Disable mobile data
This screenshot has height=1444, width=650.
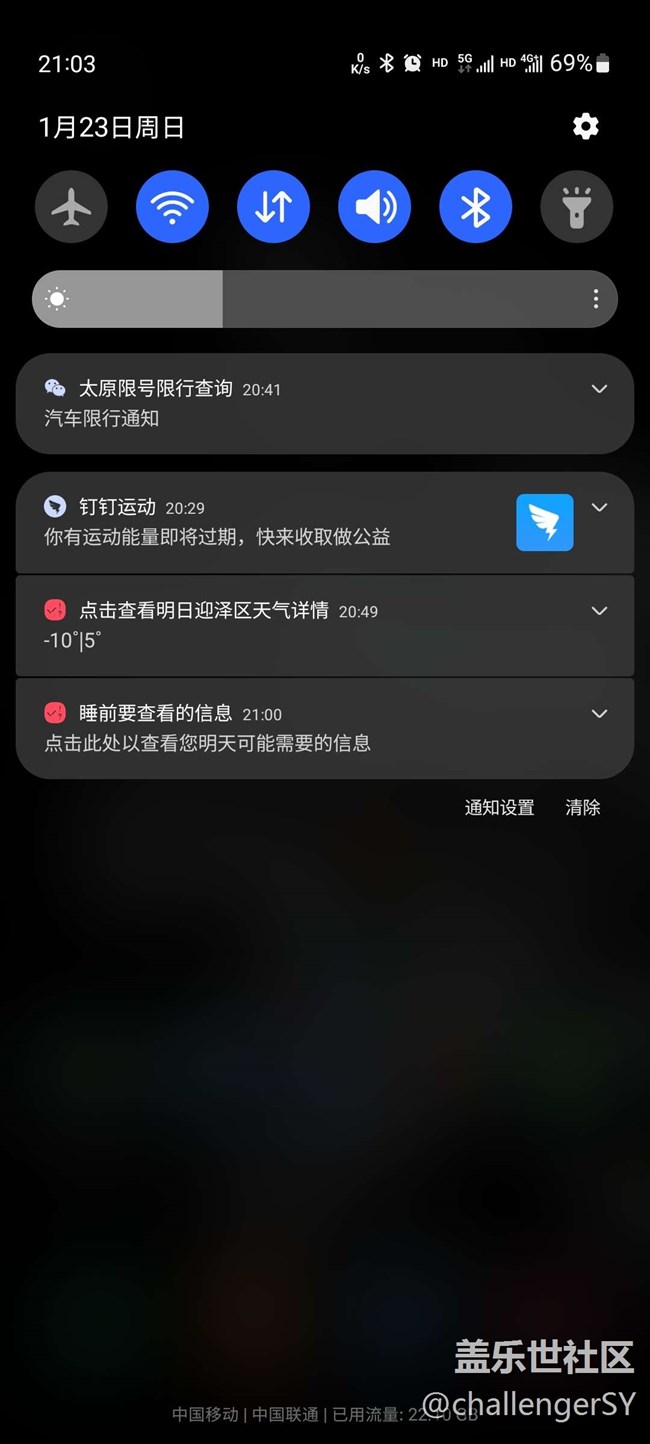[273, 207]
